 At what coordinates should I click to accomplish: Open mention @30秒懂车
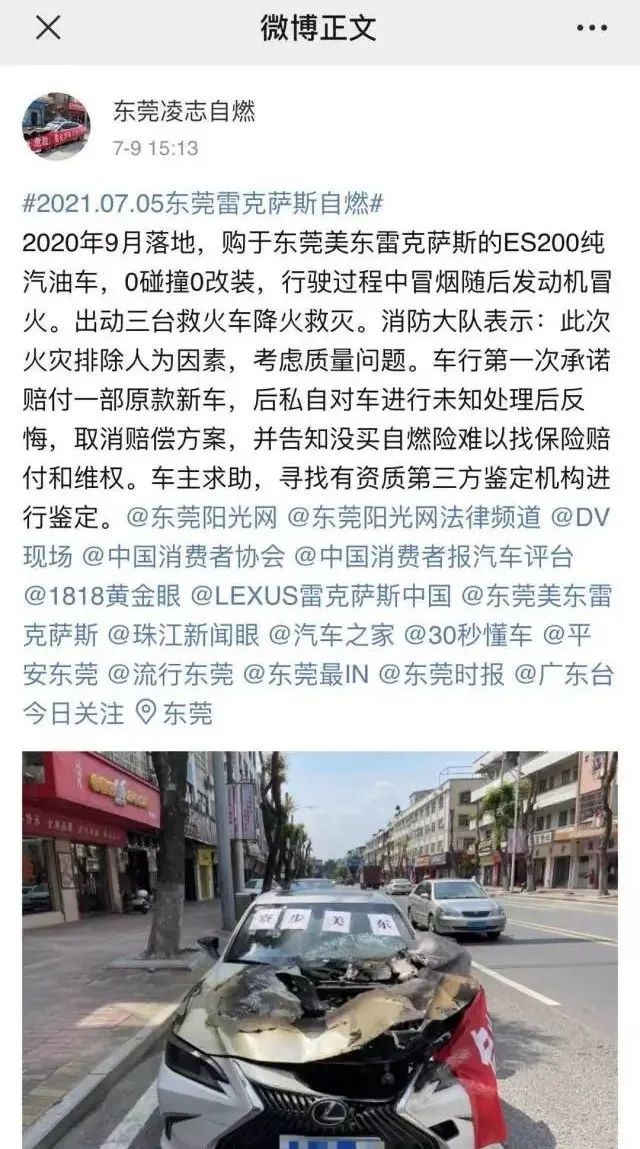[x=467, y=635]
